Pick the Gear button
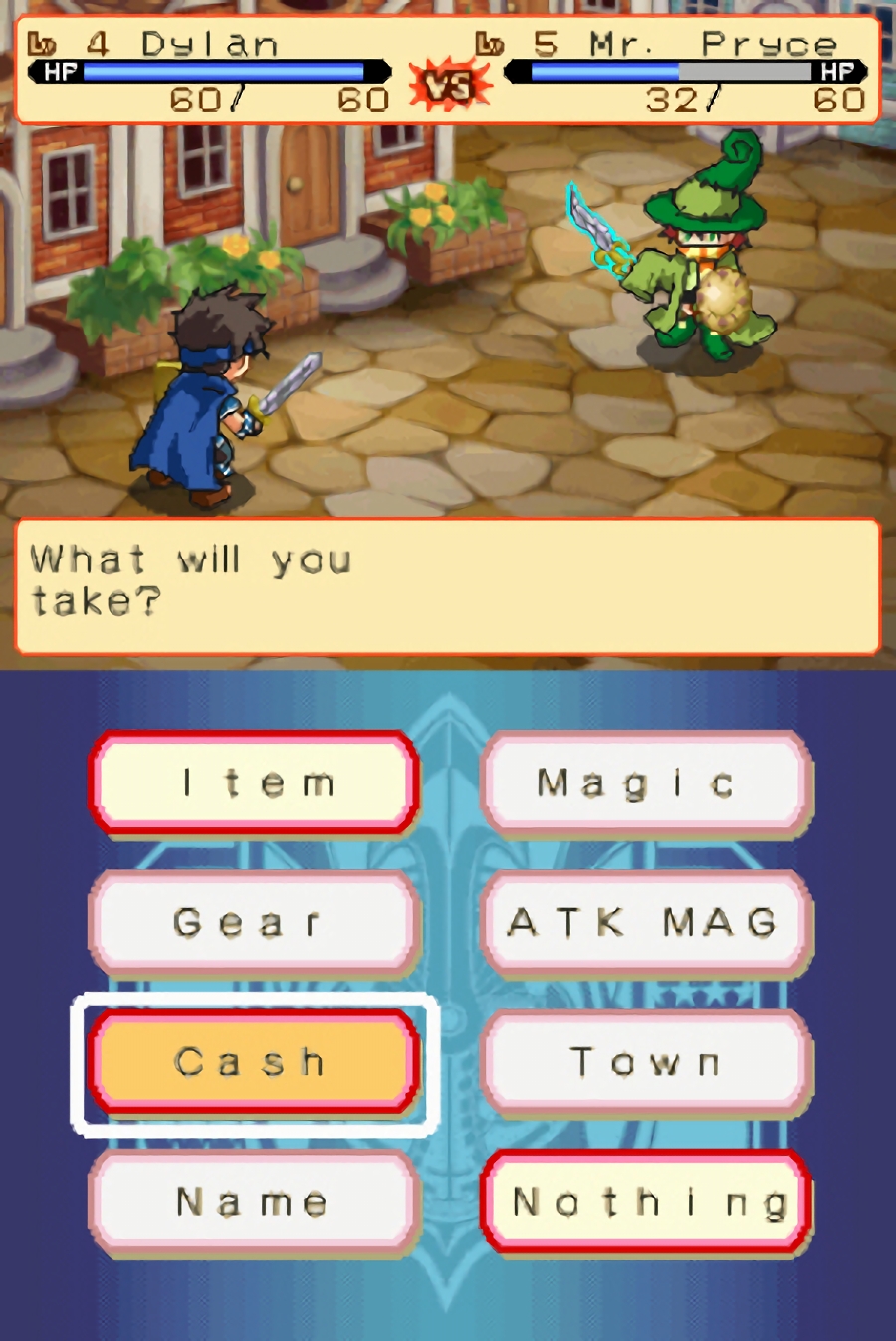Image resolution: width=896 pixels, height=1341 pixels. coord(253,923)
